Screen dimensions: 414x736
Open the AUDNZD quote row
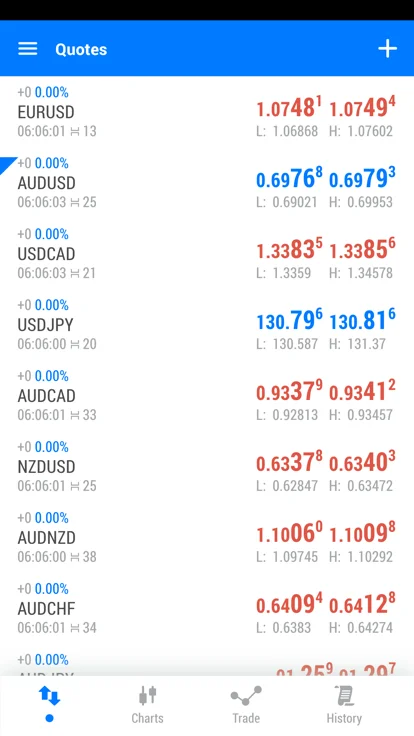coord(207,537)
